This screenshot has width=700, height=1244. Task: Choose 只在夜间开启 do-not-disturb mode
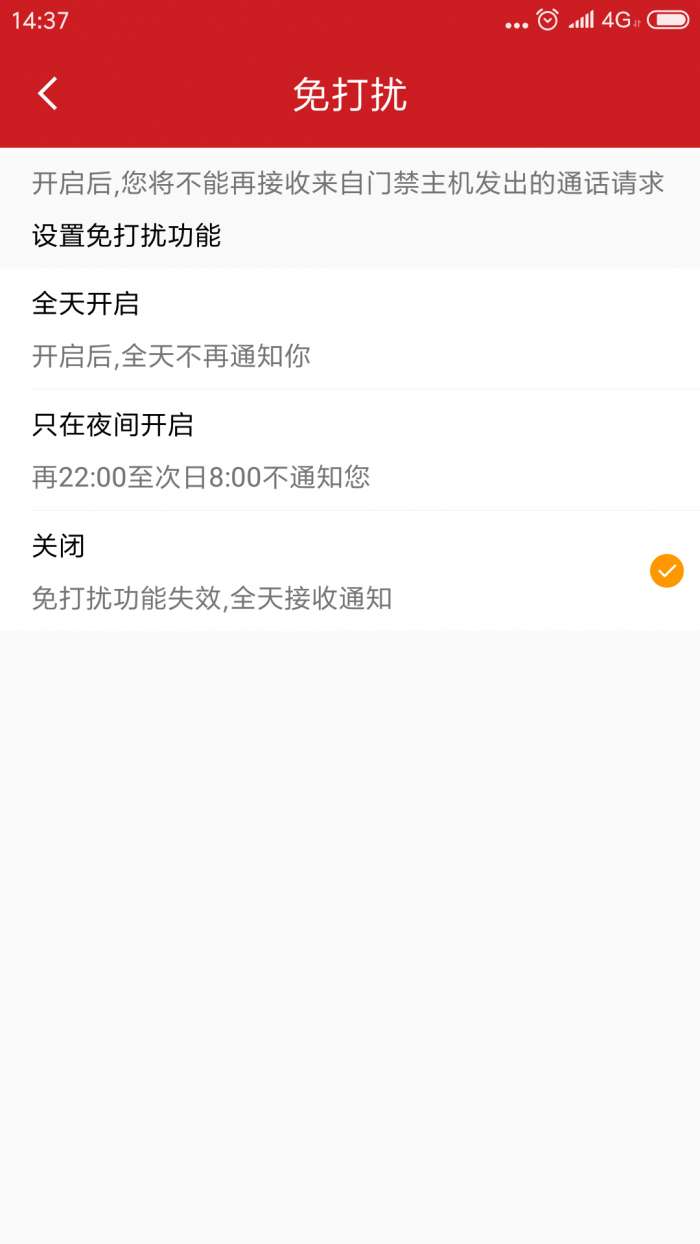(350, 450)
